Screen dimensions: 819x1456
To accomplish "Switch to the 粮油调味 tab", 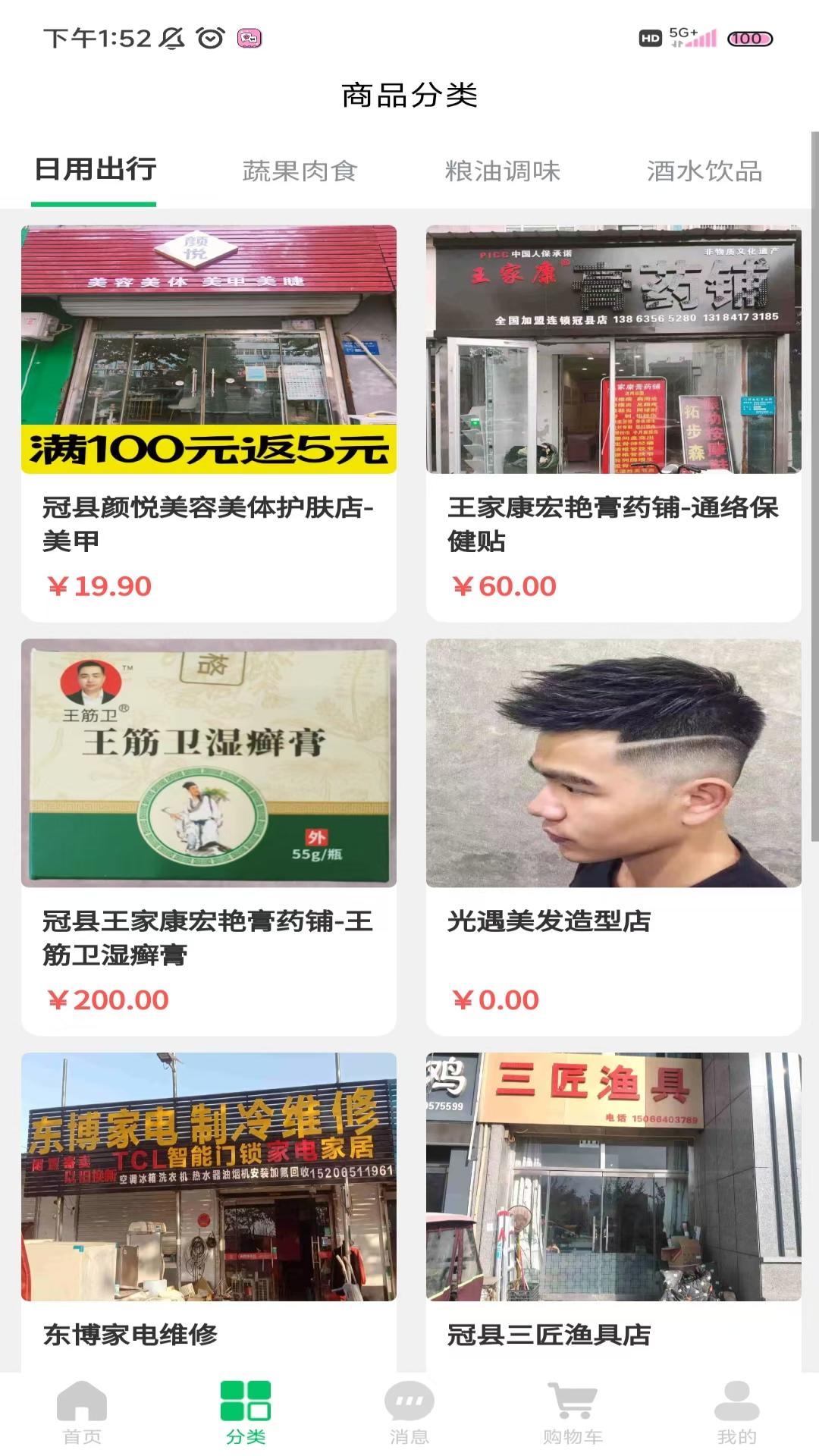I will [502, 171].
